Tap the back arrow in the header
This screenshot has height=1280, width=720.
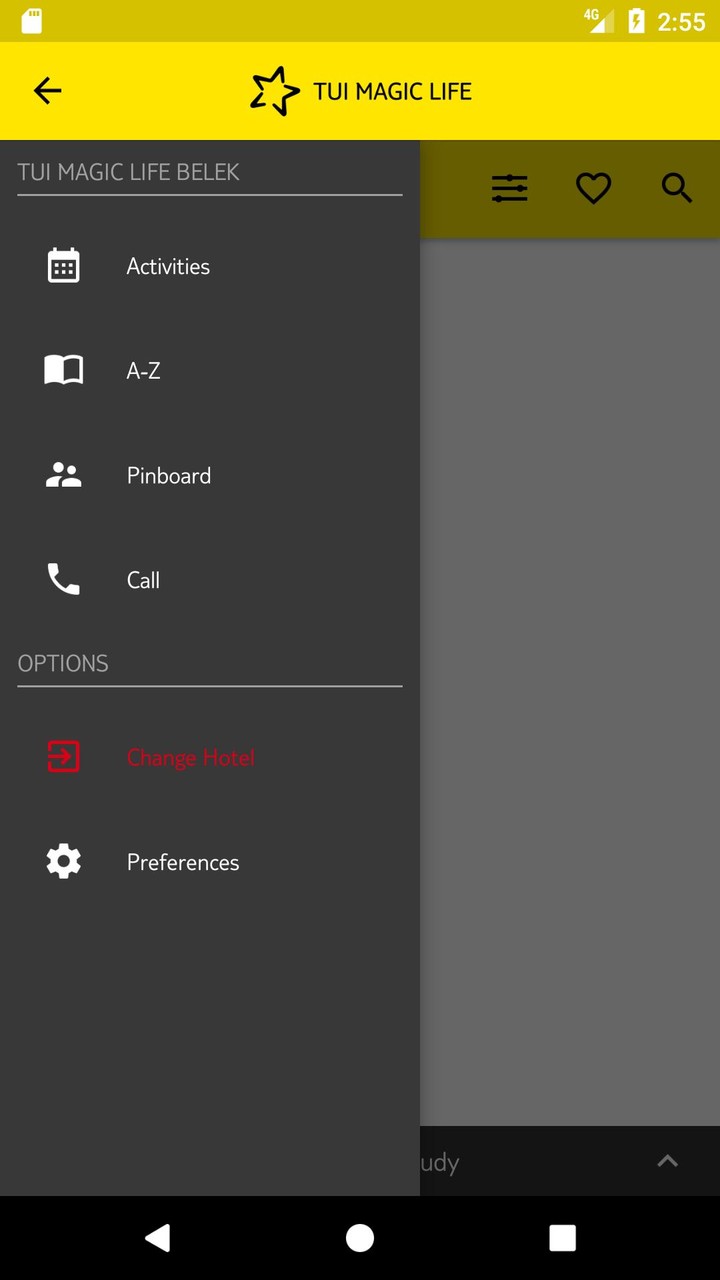47,91
